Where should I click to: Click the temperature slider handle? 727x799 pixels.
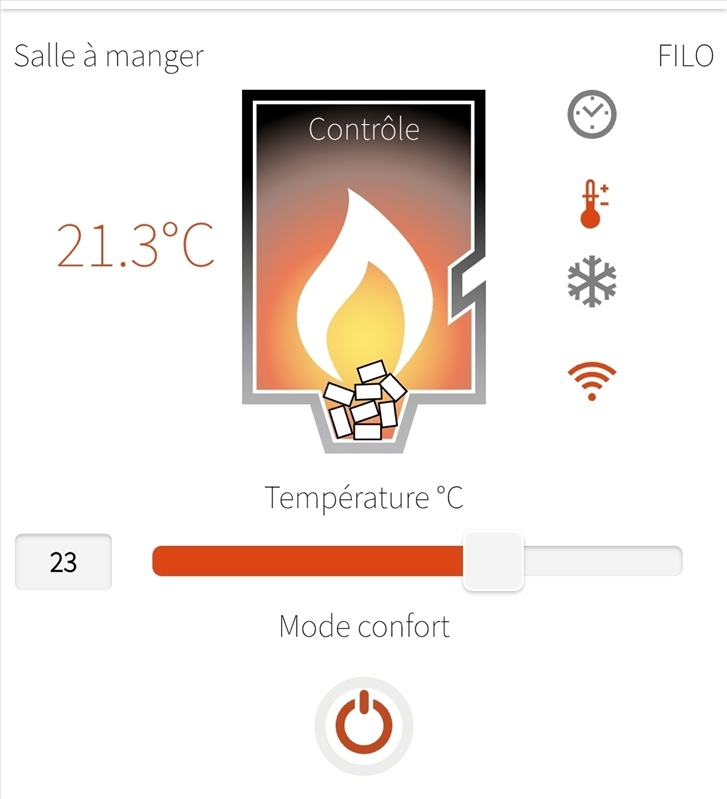[494, 562]
